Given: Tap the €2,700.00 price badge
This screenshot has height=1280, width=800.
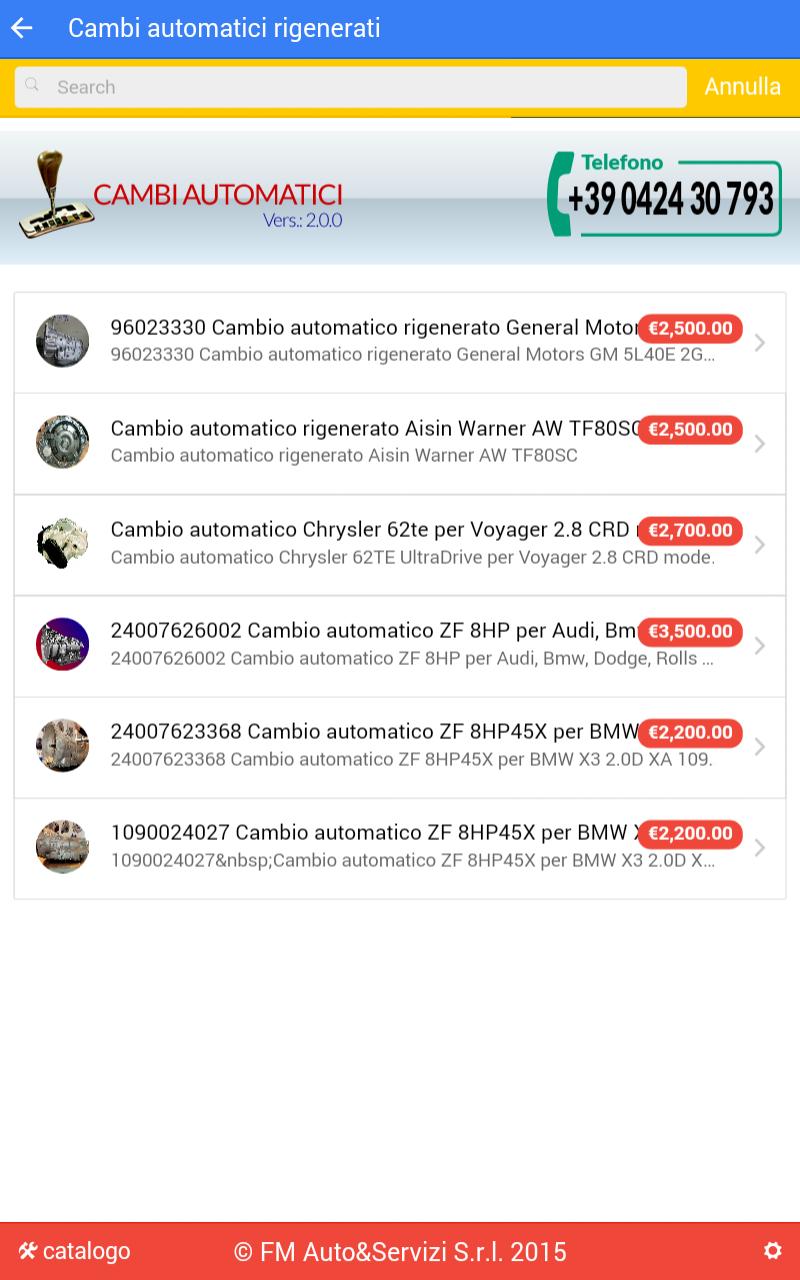Looking at the screenshot, I should (x=690, y=530).
